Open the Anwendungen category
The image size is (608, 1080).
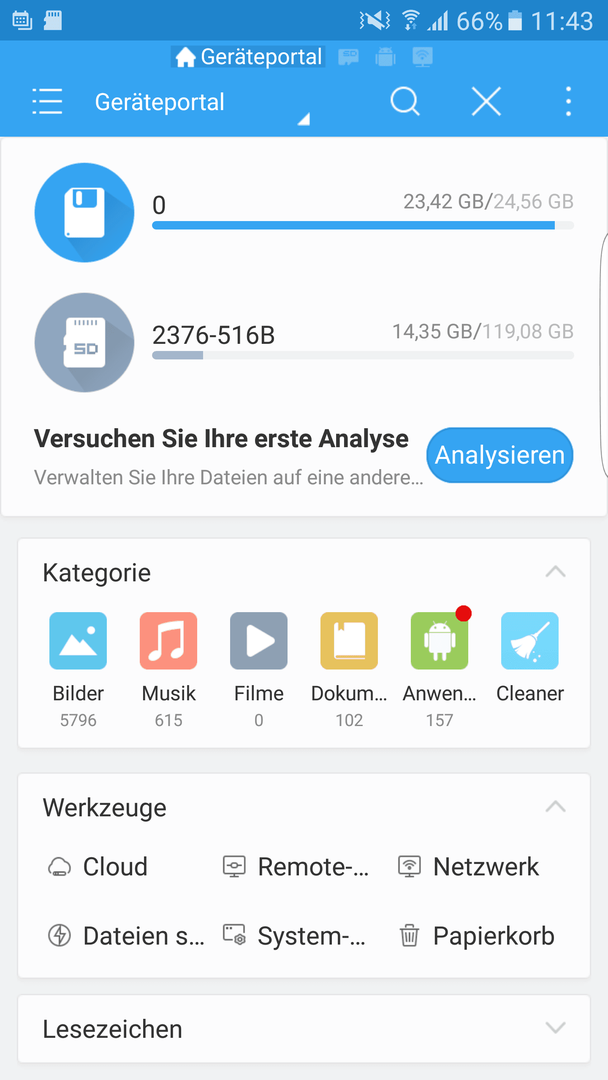439,669
